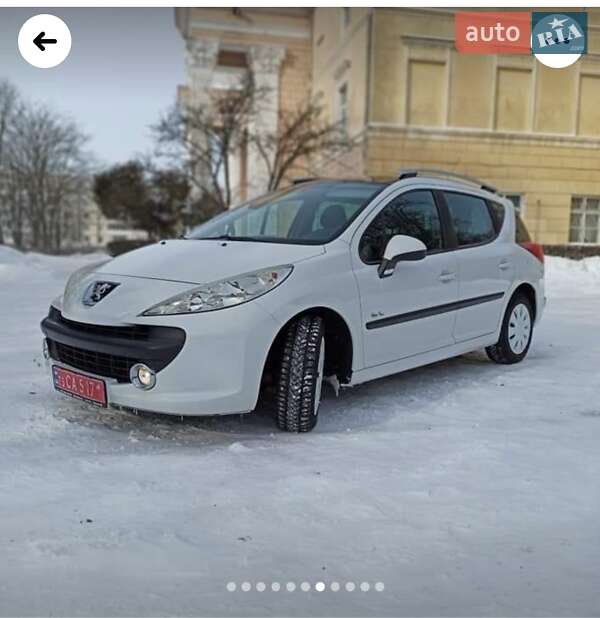Open the white Peugeot photo fullscreen

(300, 310)
